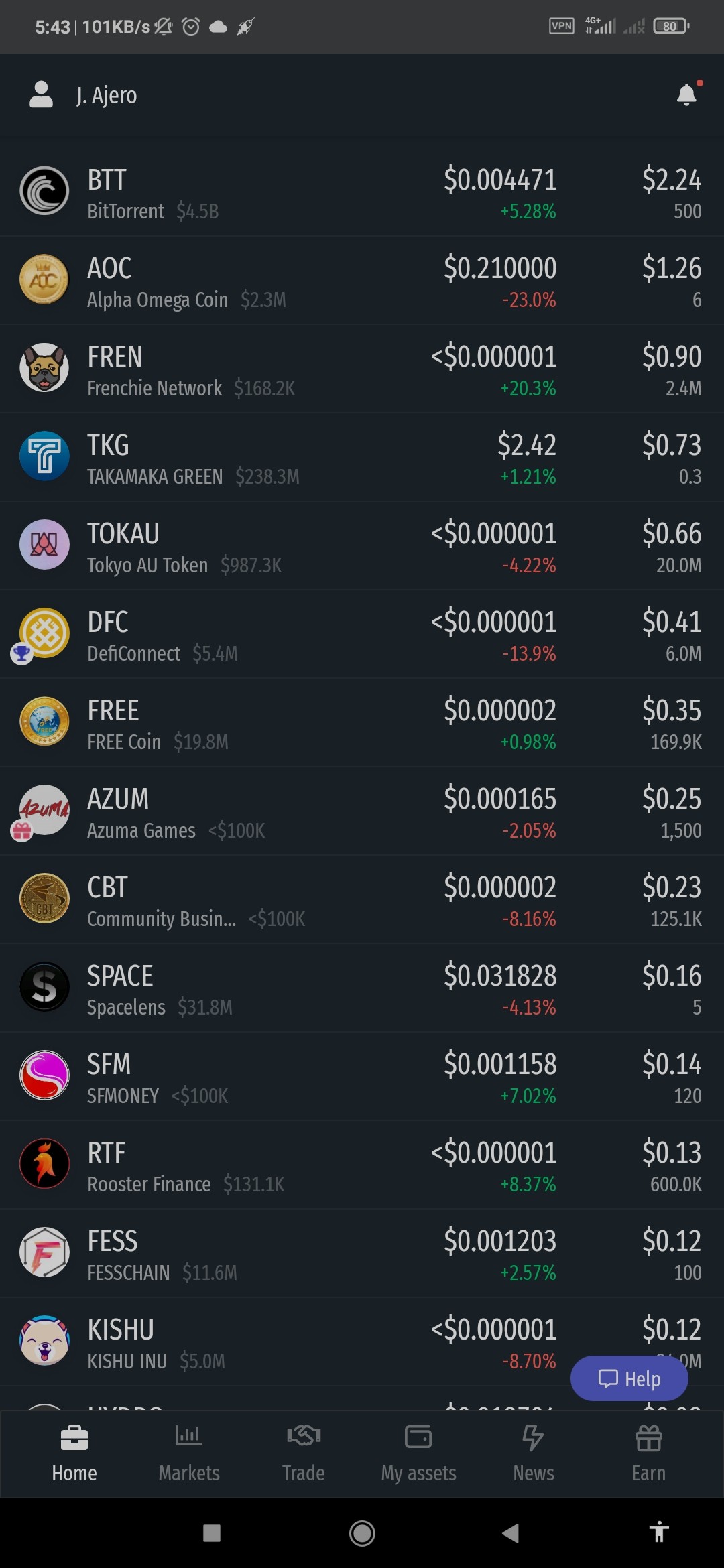Switch to the Trade tab
The height and width of the screenshot is (1568, 724).
(304, 1453)
